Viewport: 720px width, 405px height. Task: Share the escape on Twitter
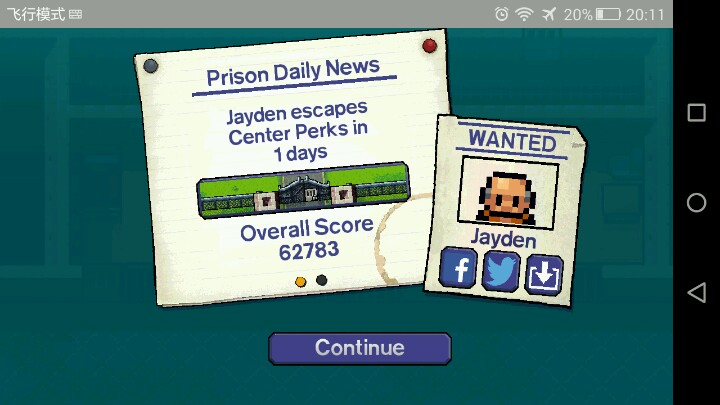(x=501, y=272)
